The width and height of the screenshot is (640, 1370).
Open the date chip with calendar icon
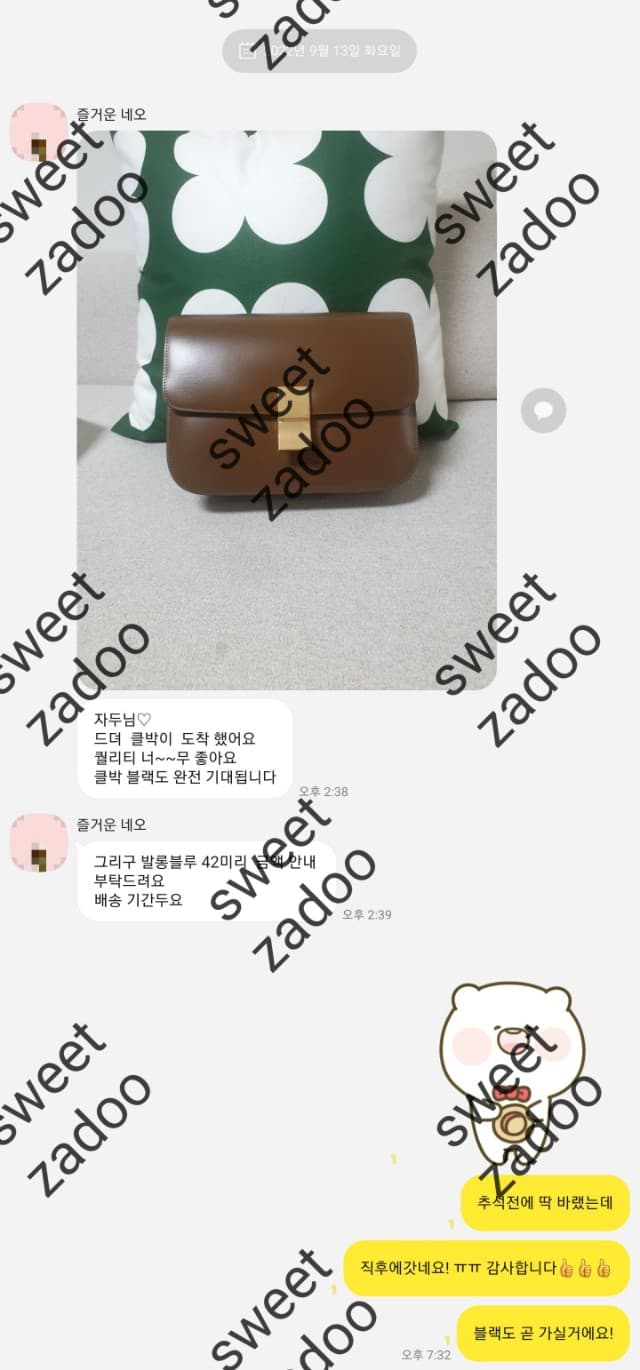point(319,51)
